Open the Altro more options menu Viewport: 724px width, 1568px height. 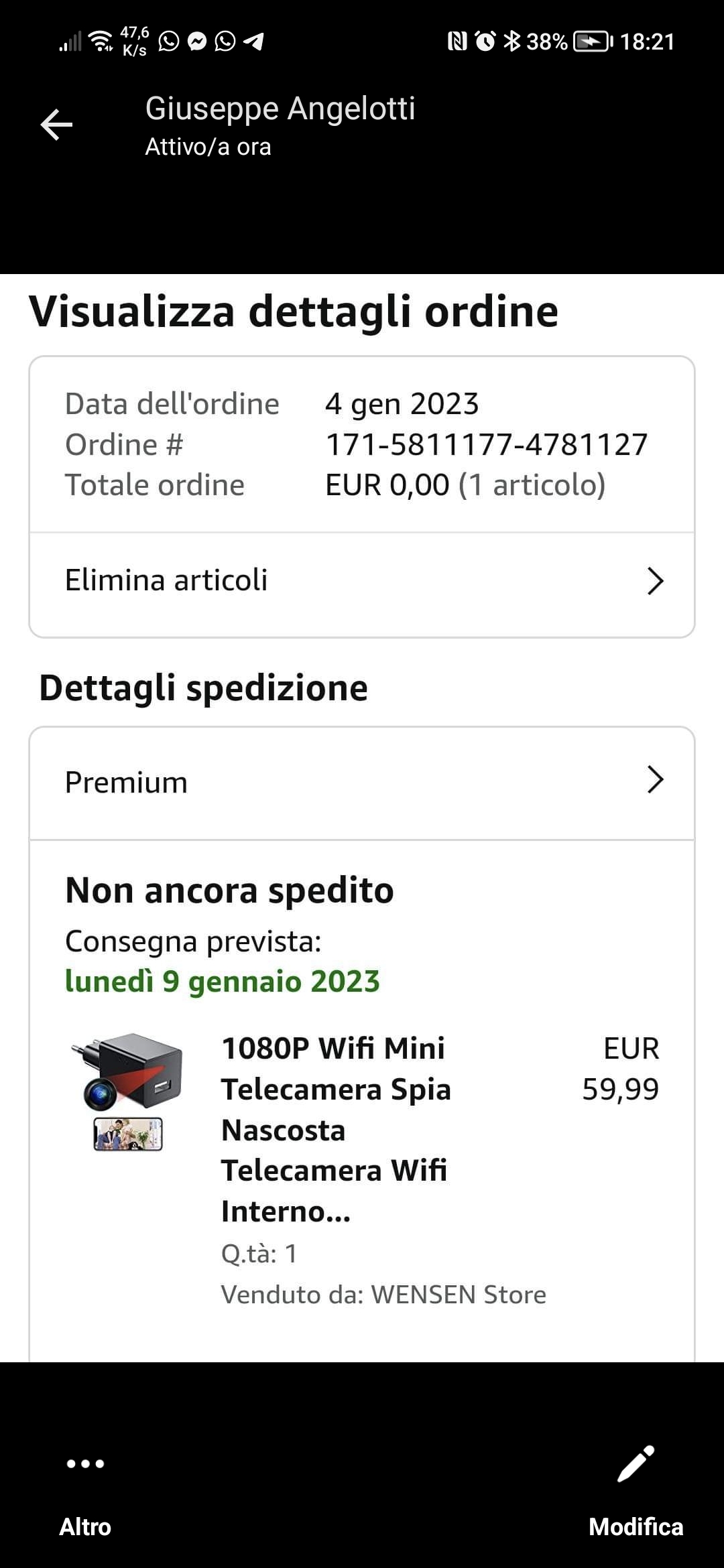click(85, 1490)
